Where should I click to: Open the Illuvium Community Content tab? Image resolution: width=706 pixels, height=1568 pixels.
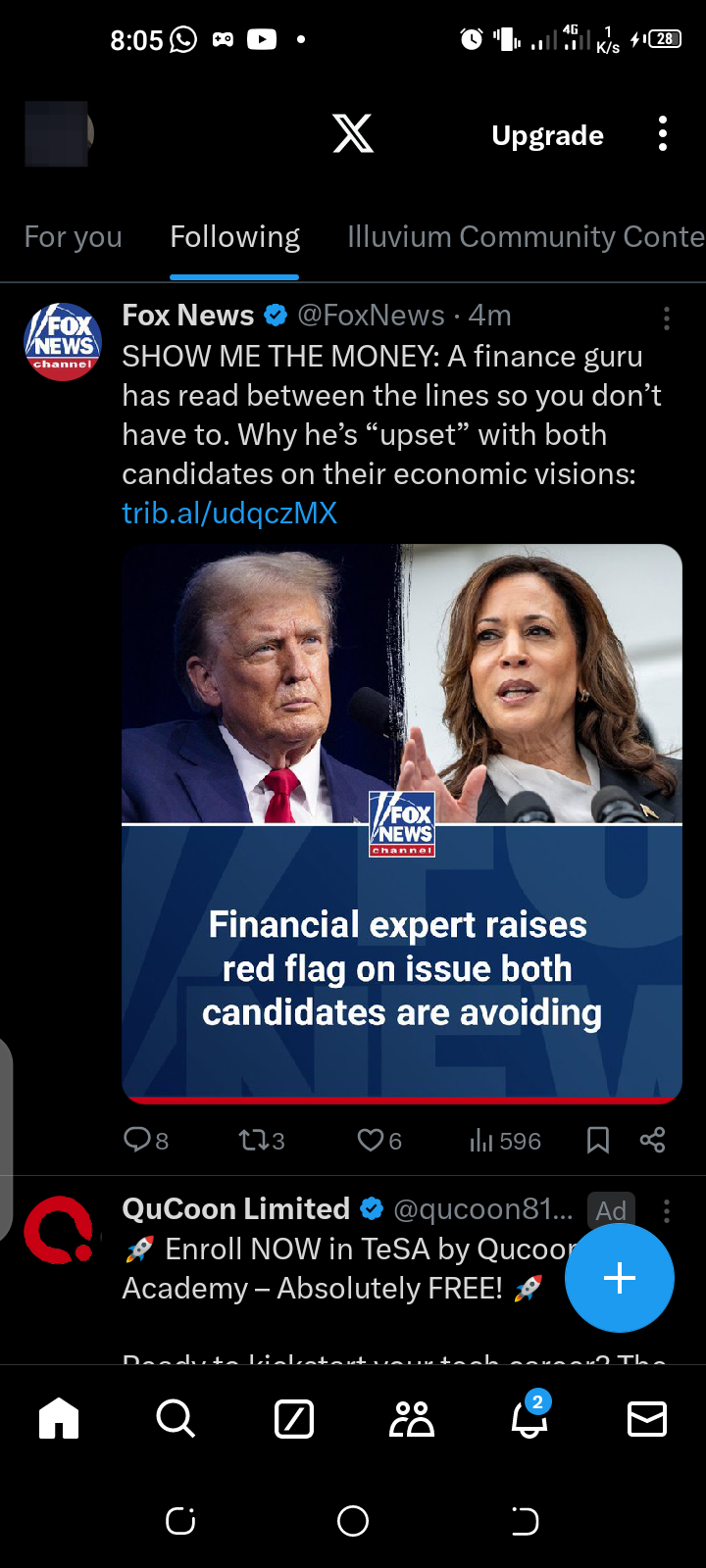coord(526,237)
